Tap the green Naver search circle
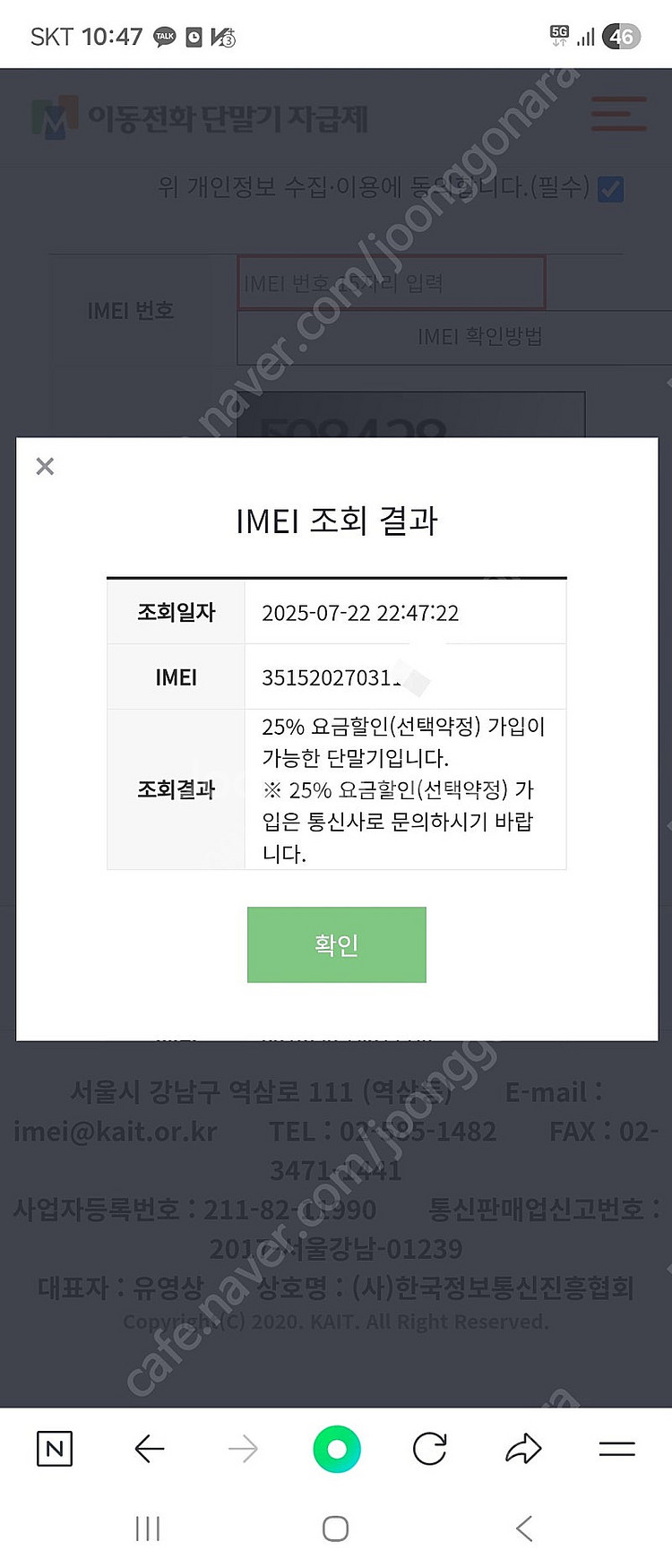Viewport: 672px width, 1568px height. click(337, 1449)
